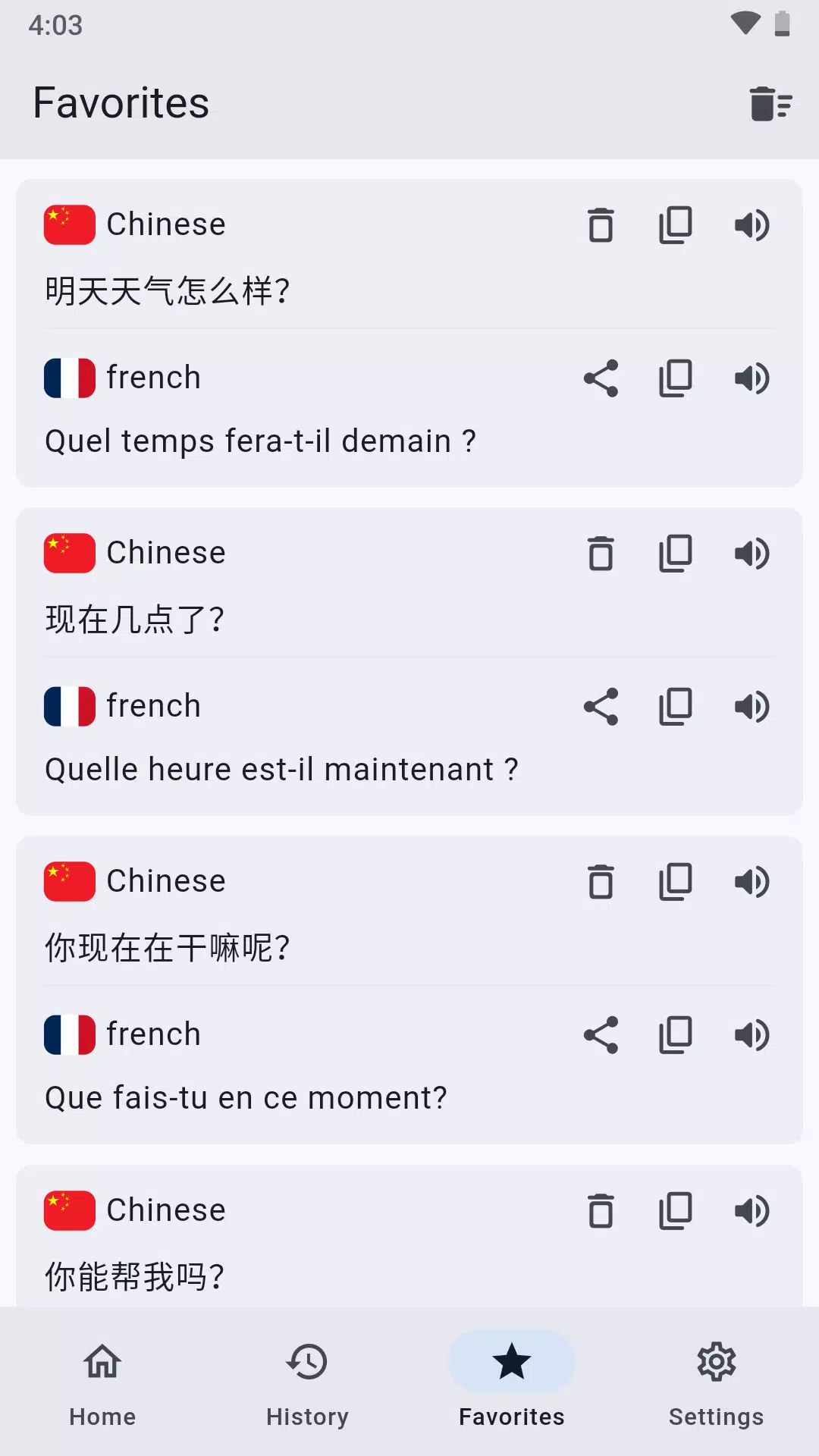Share the French translation 'Quel temps fera-t-il demain ?'
The height and width of the screenshot is (1456, 819).
pos(600,377)
